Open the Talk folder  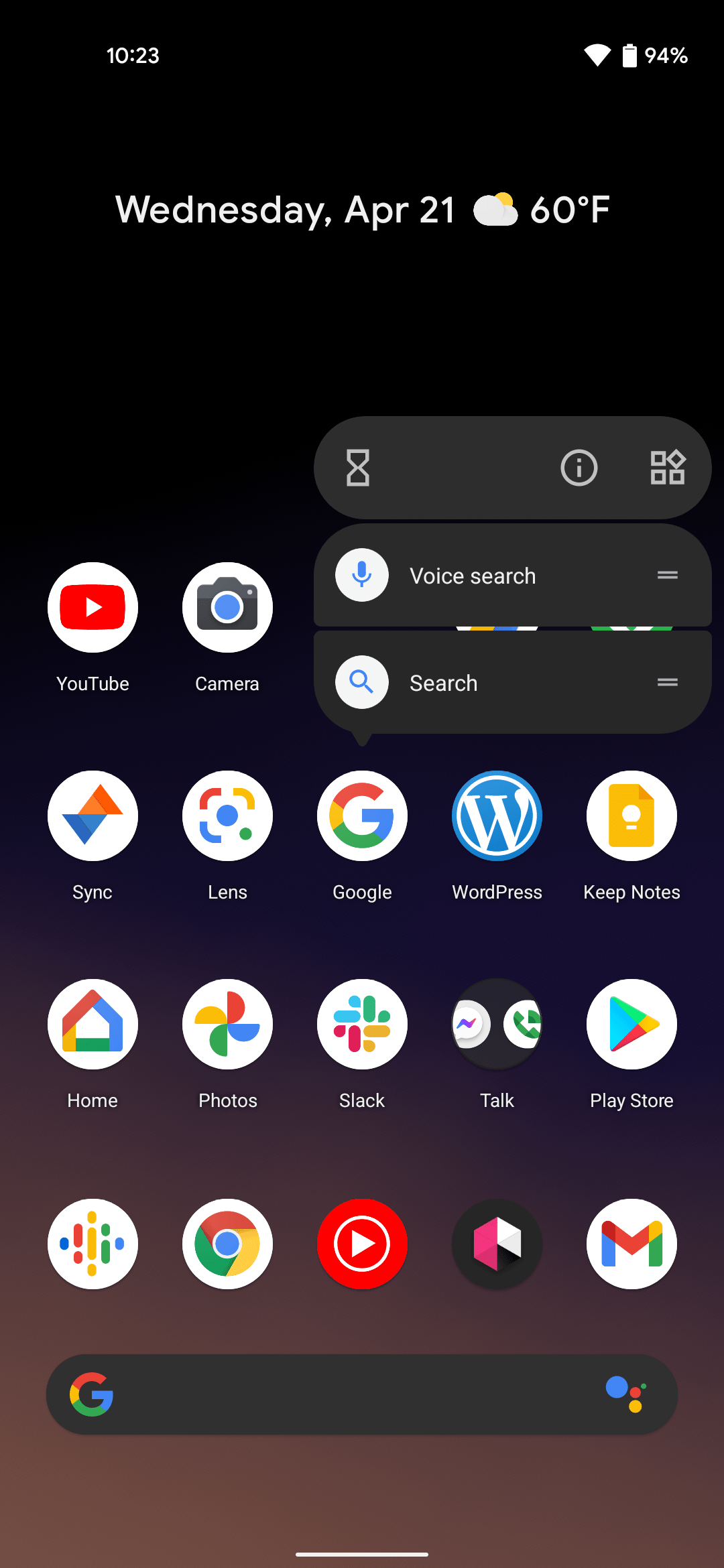pos(497,1025)
